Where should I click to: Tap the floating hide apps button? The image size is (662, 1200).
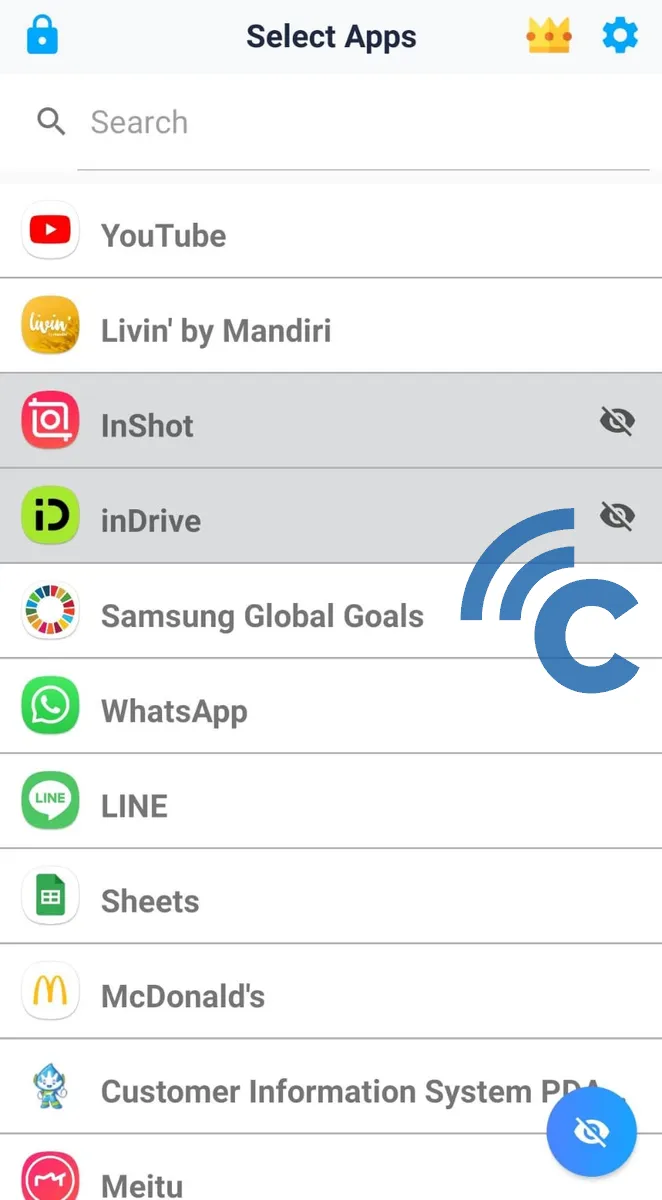click(592, 1131)
